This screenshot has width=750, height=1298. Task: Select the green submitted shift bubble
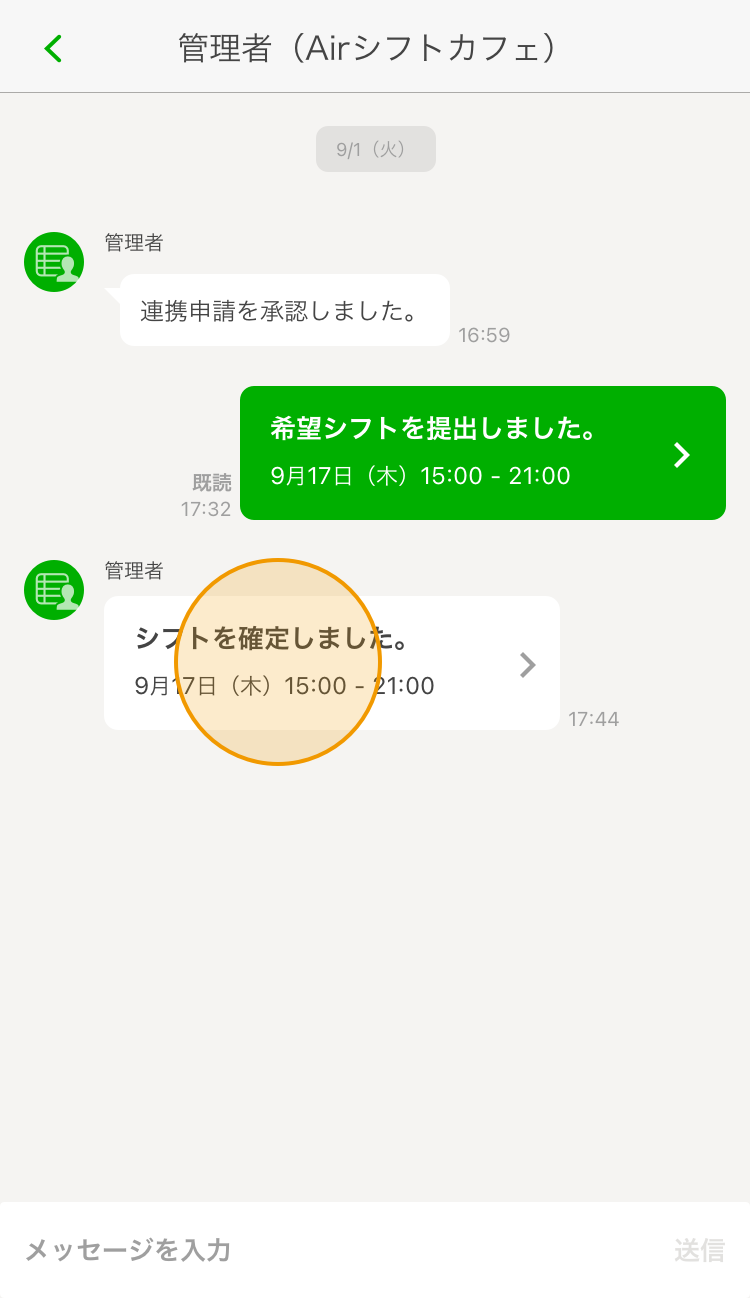point(483,452)
